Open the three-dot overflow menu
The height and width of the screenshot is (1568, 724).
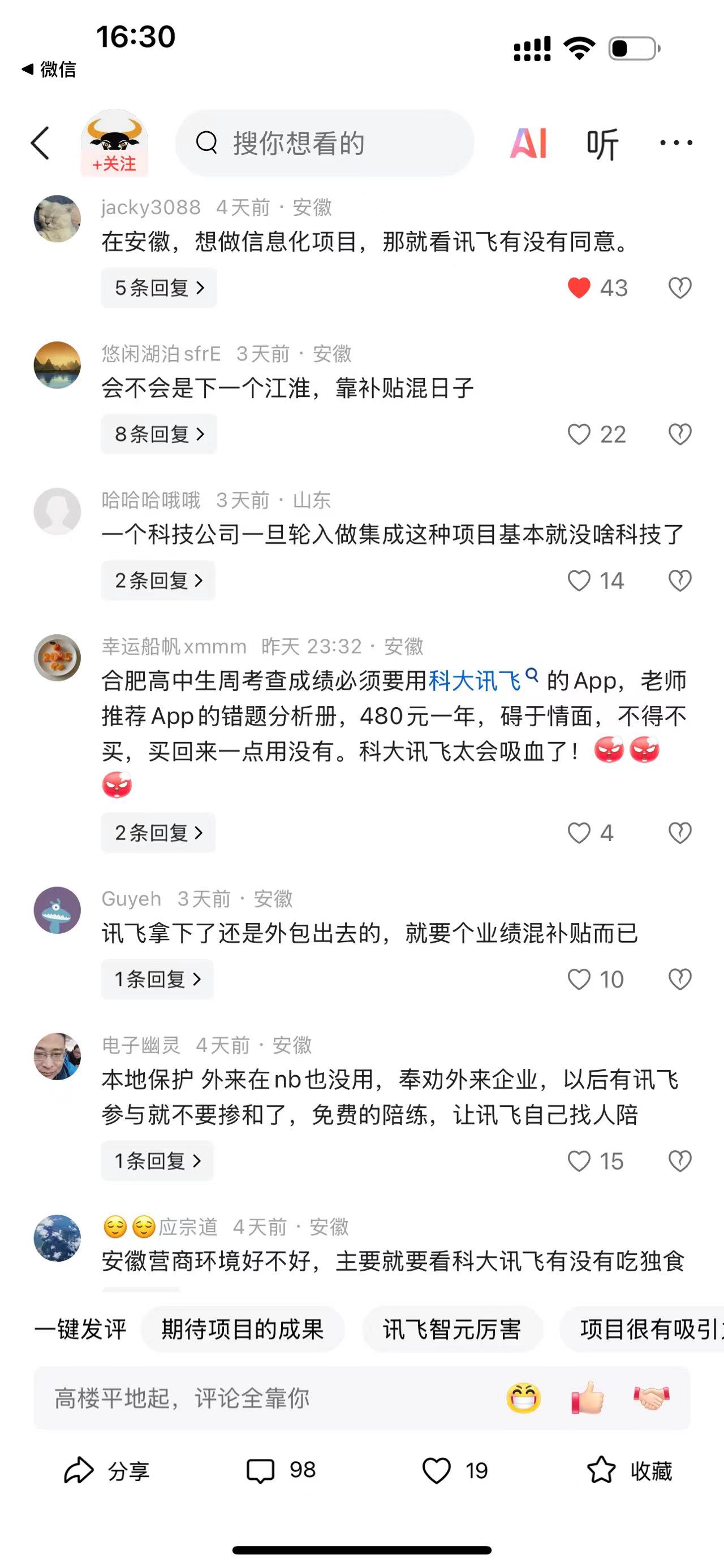point(676,143)
